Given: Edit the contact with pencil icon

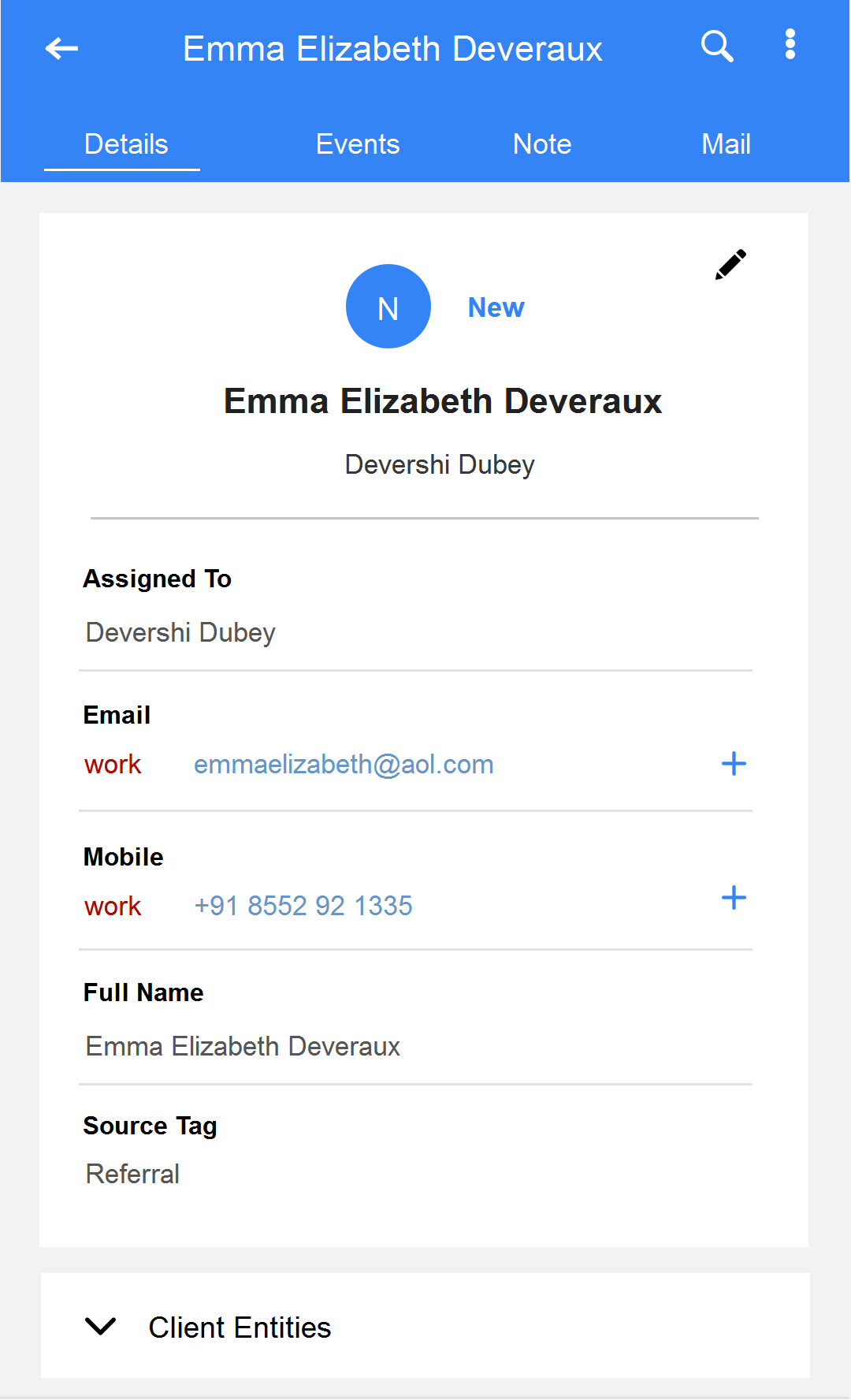Looking at the screenshot, I should point(730,265).
